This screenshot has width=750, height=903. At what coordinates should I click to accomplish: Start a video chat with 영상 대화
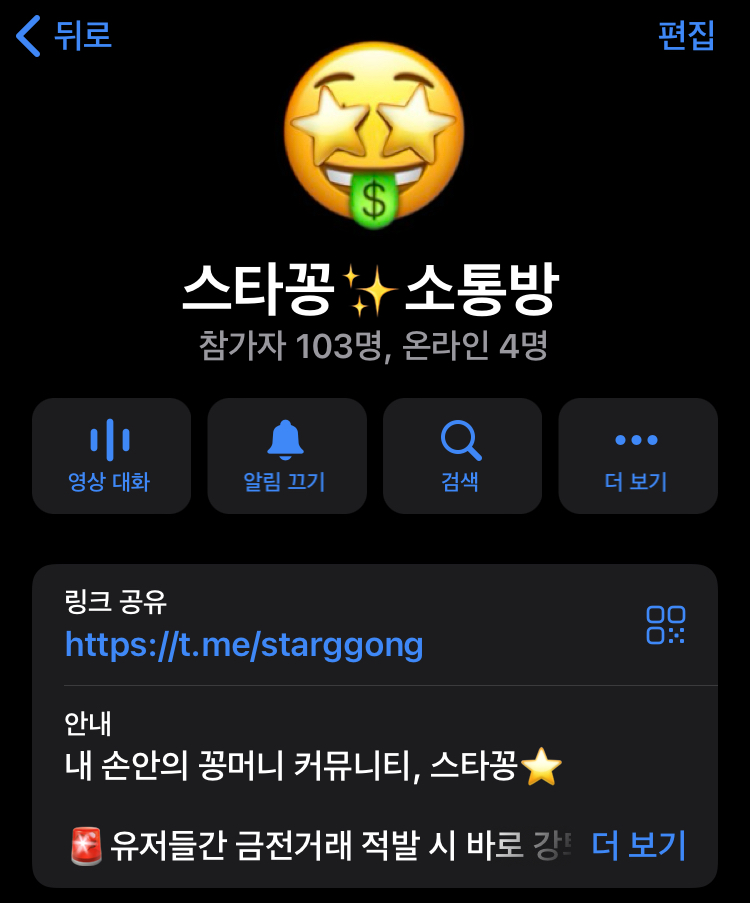(111, 456)
